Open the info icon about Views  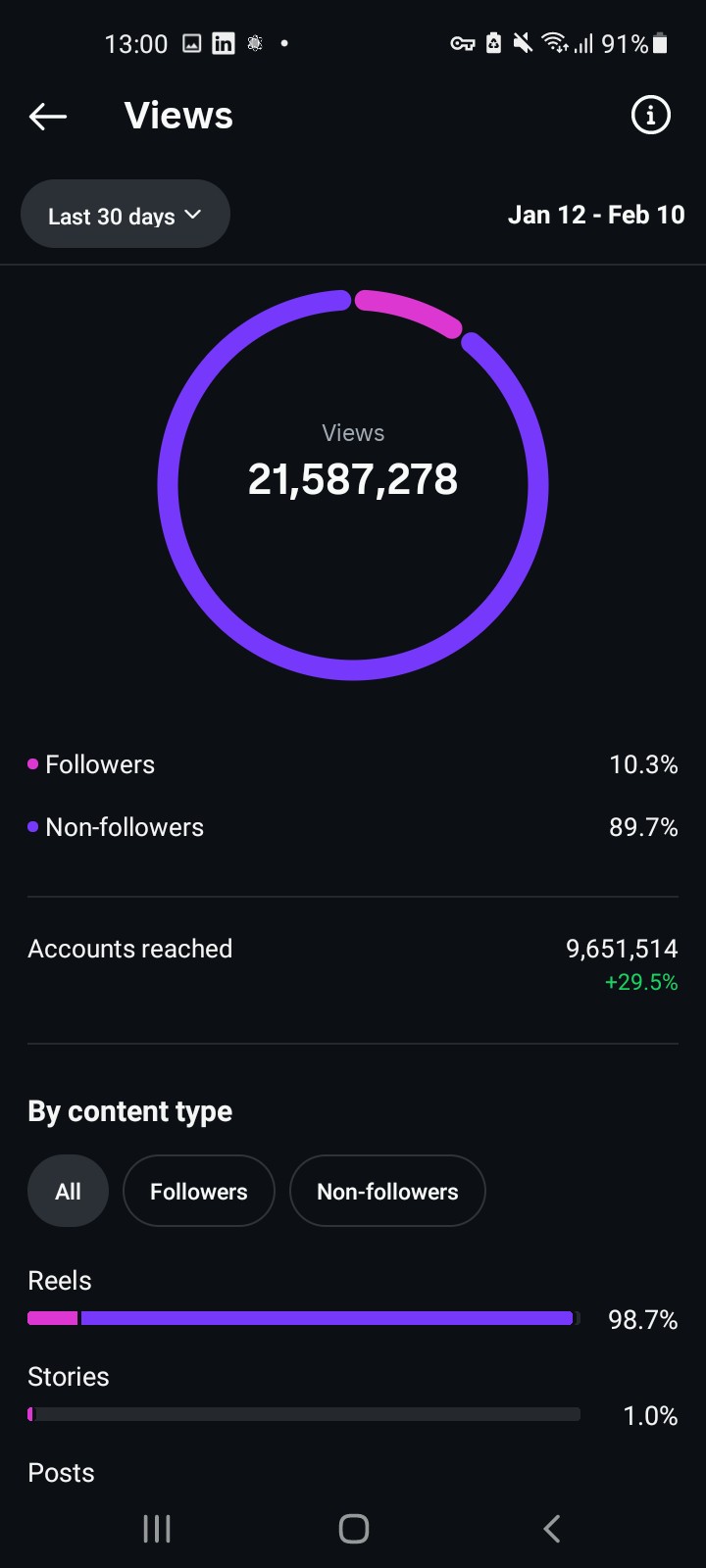[x=650, y=116]
